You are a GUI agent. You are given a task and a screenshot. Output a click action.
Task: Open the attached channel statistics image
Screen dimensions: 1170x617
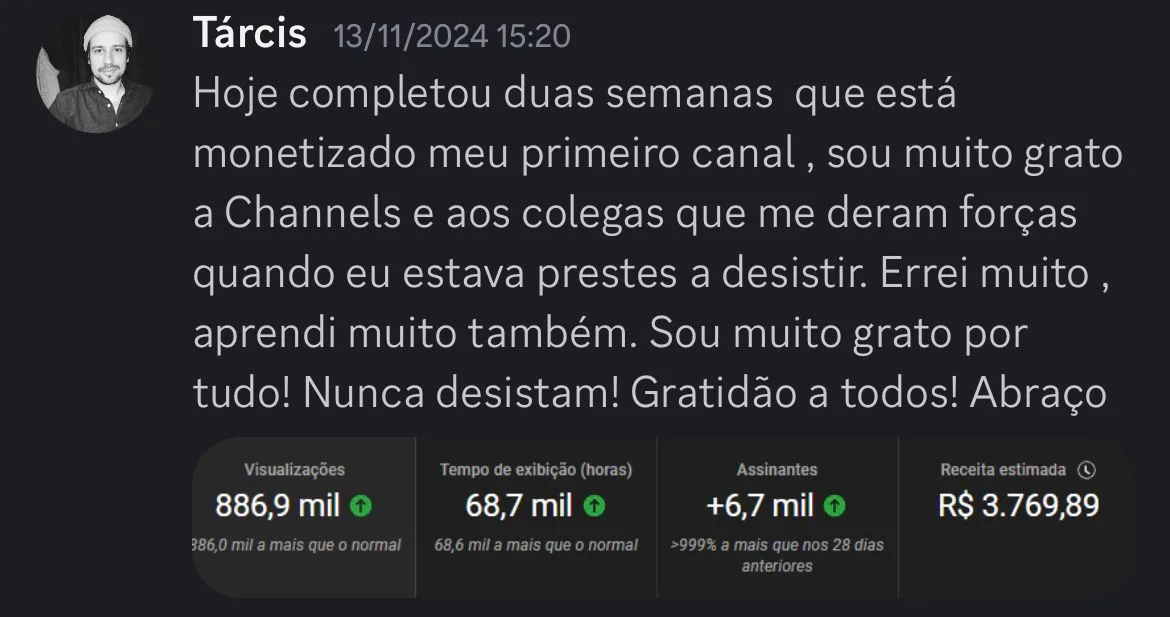coord(660,516)
